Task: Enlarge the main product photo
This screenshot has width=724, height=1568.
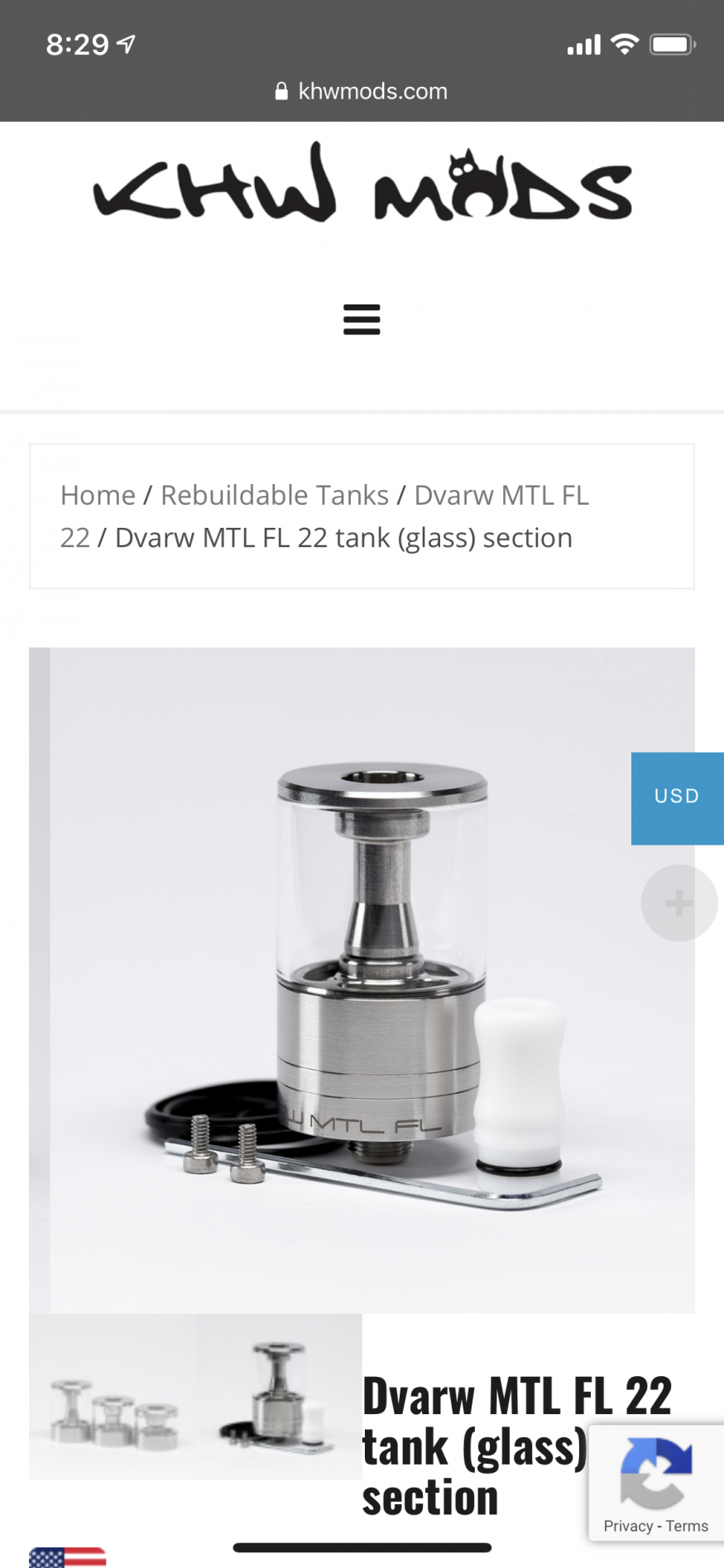Action: [x=362, y=980]
